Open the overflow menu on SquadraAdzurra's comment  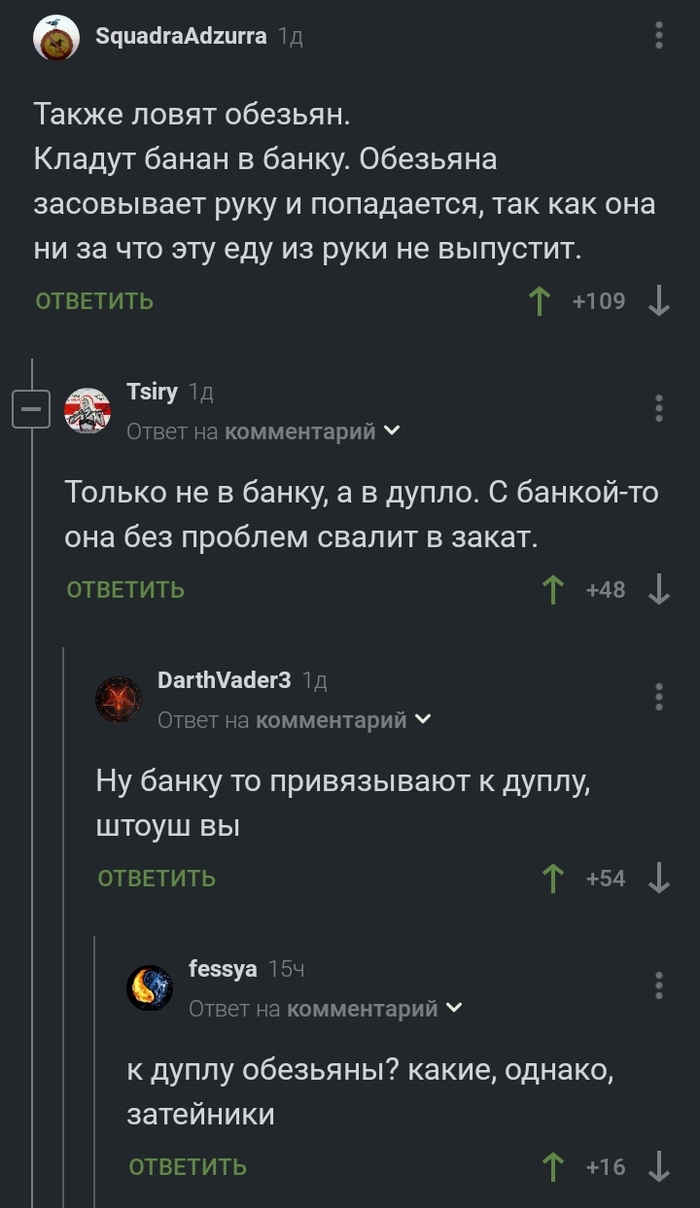point(659,36)
